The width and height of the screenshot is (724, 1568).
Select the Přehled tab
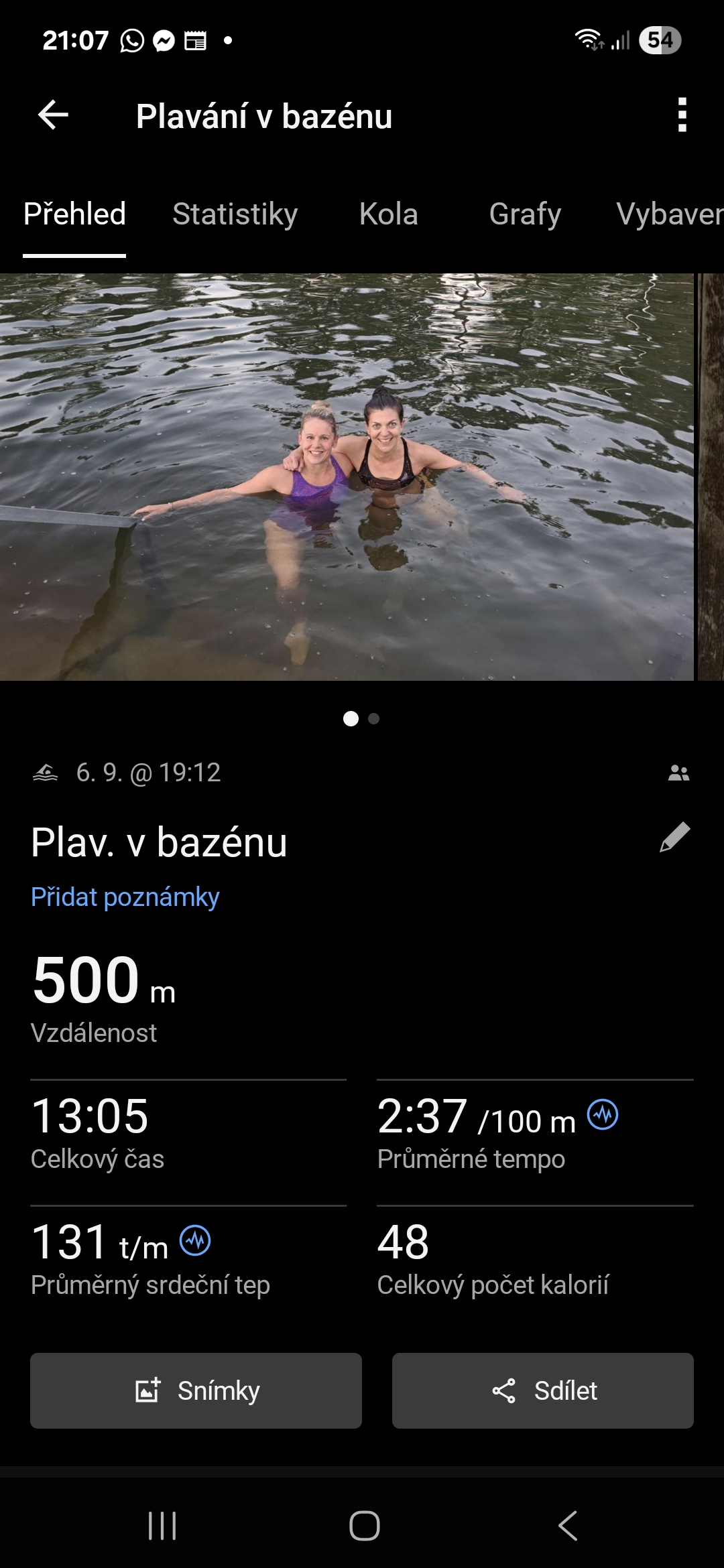(74, 214)
